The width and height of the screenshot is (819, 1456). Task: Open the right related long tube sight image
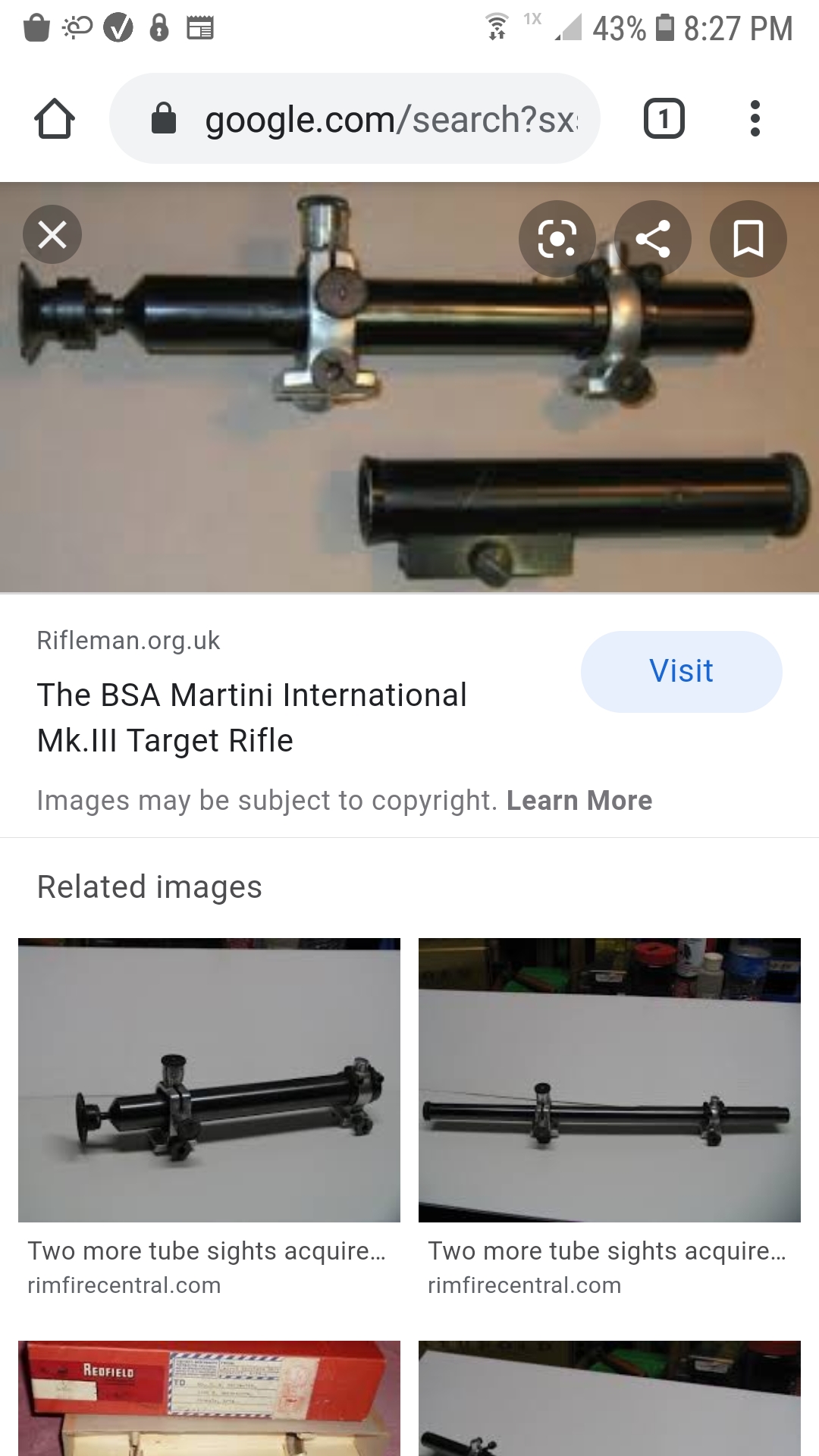point(609,1080)
